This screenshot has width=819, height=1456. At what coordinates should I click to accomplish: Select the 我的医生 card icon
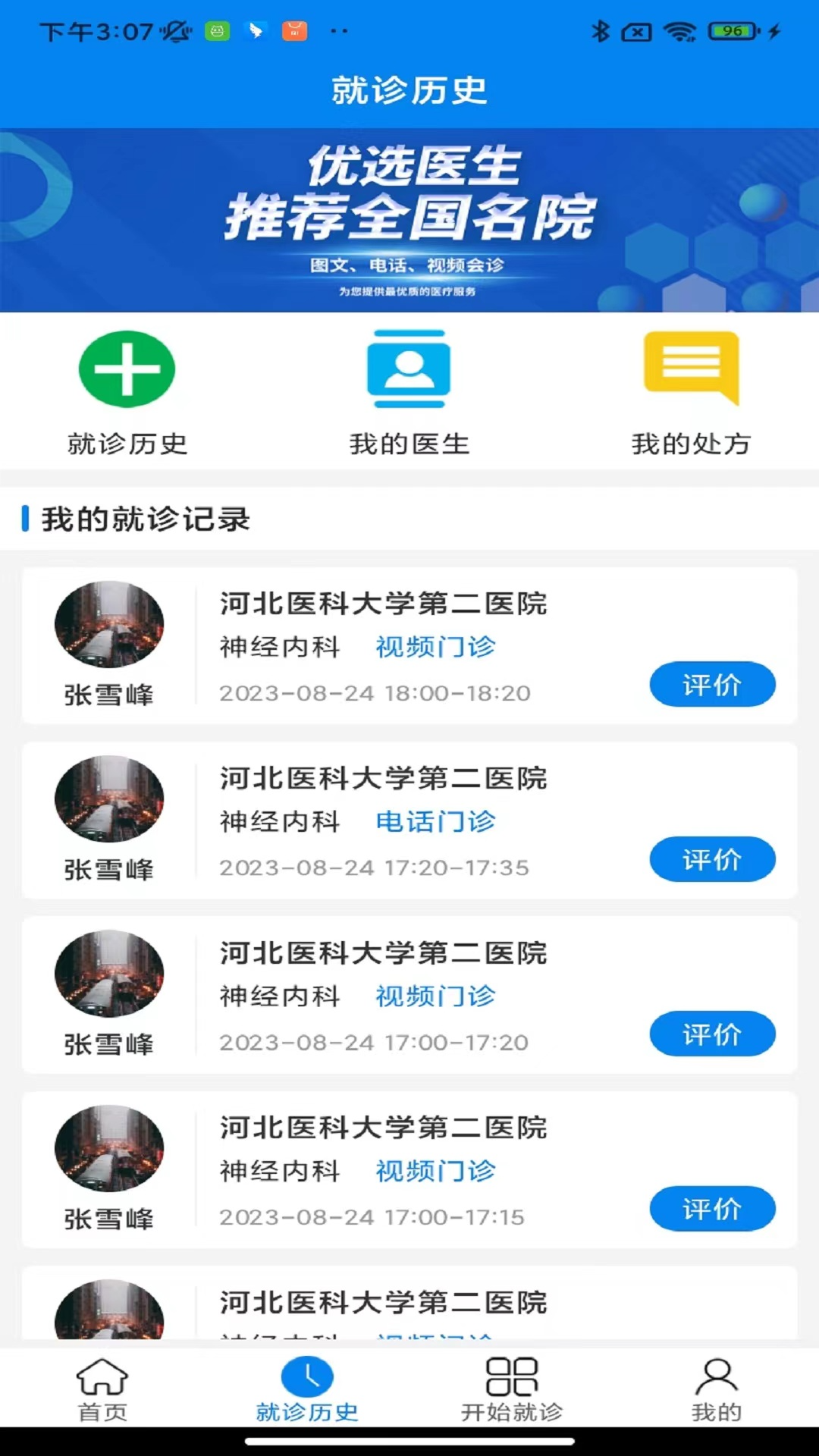click(409, 369)
